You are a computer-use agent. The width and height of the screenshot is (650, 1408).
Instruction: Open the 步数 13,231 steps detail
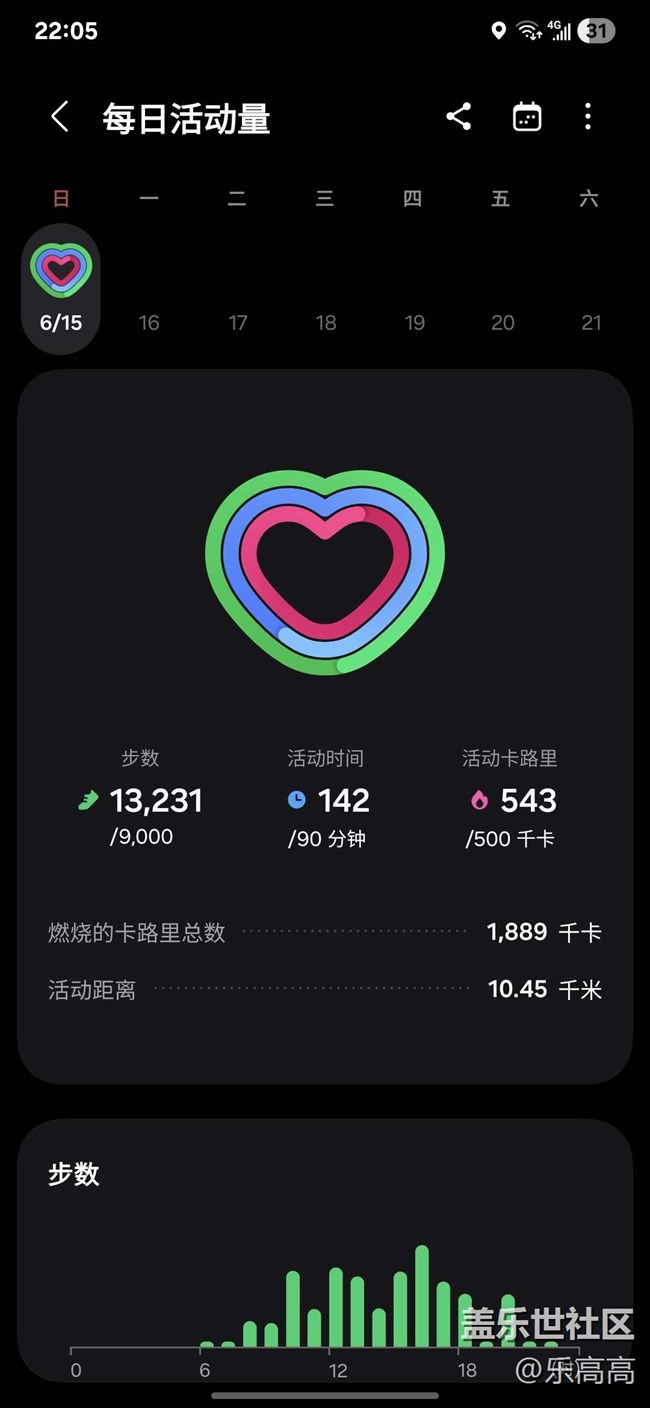point(140,798)
